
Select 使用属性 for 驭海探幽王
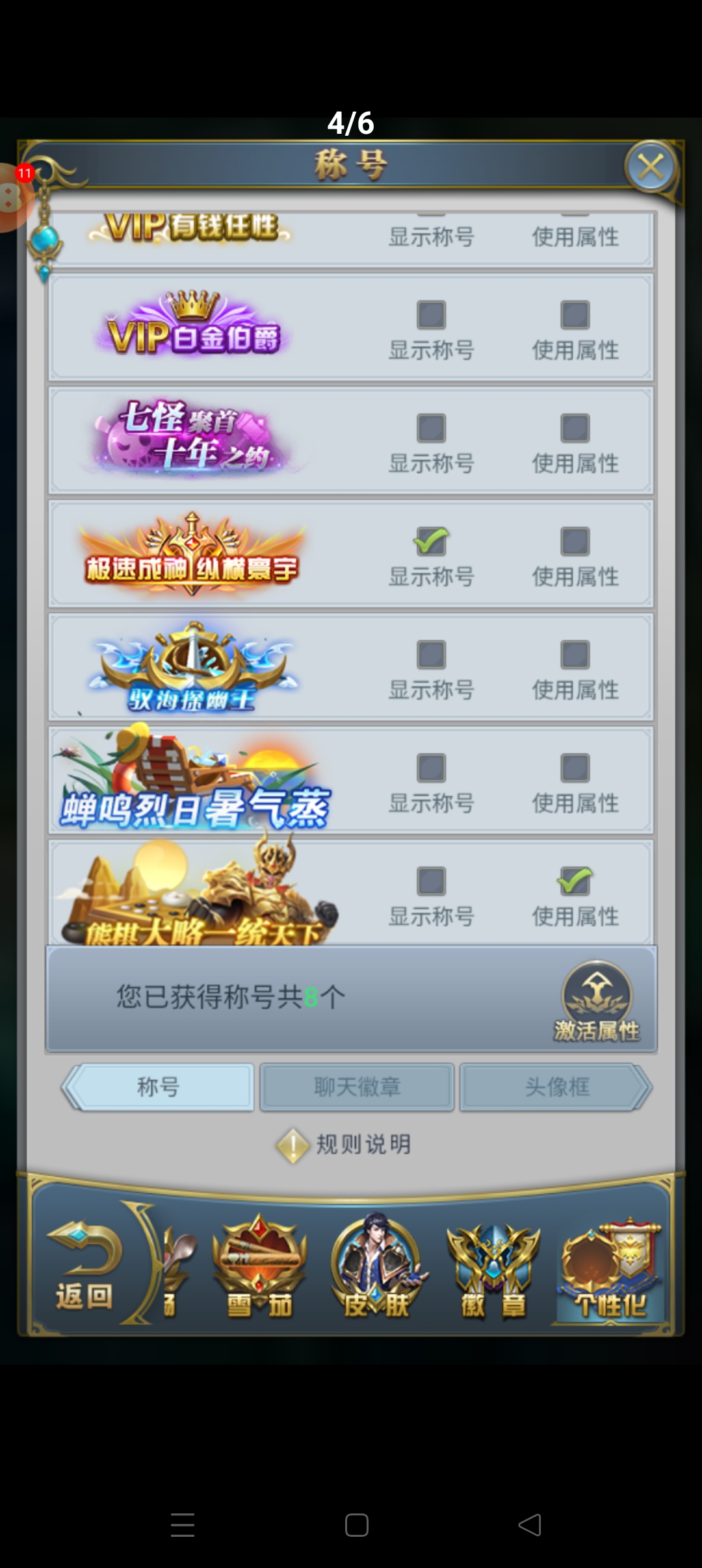click(x=575, y=654)
